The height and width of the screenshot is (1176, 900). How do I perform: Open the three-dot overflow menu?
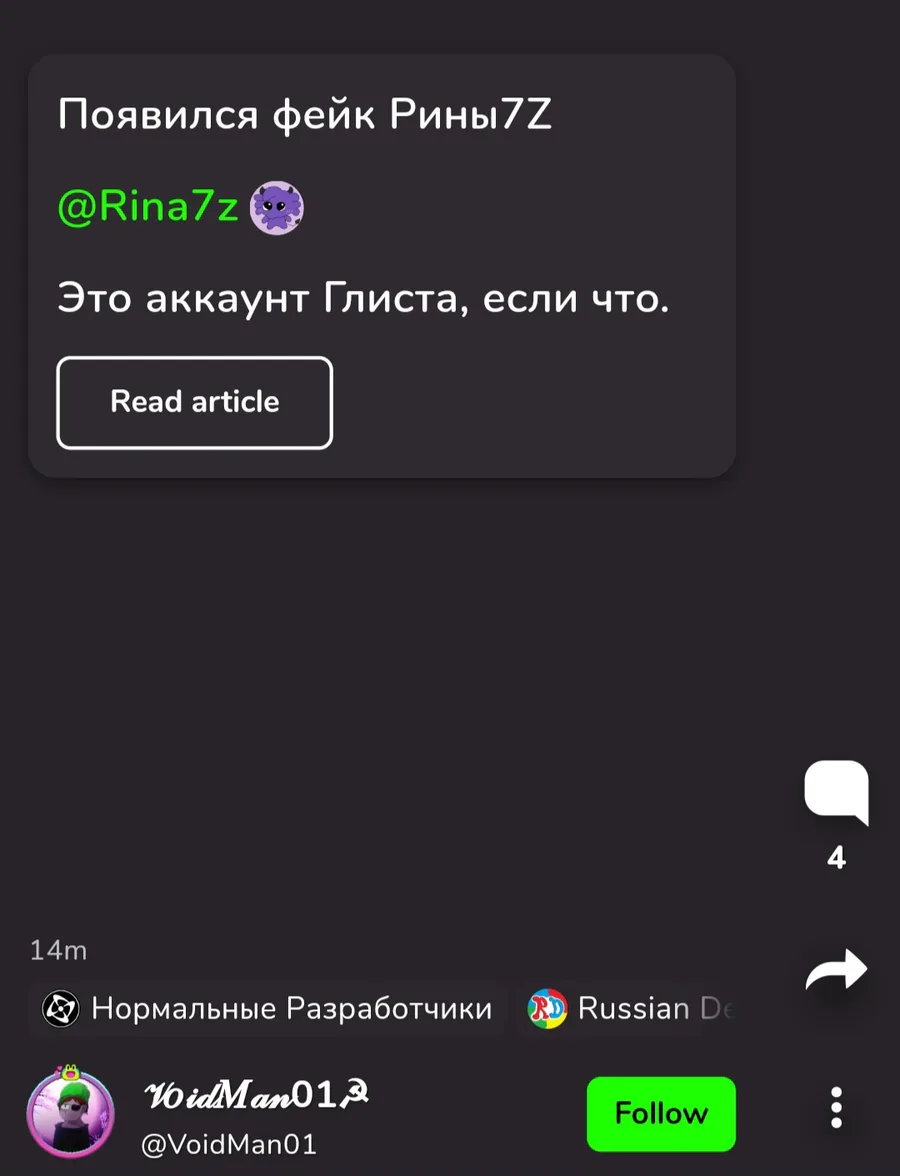click(x=836, y=1108)
